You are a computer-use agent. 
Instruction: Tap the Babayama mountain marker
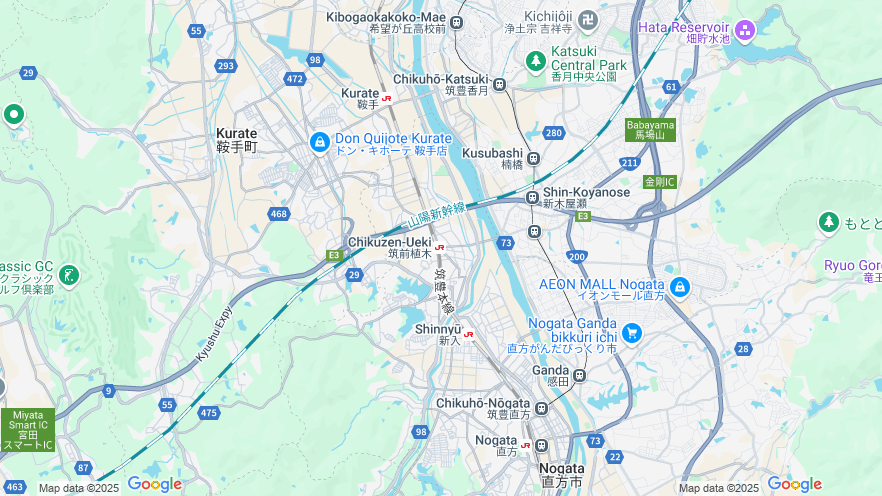tap(650, 130)
